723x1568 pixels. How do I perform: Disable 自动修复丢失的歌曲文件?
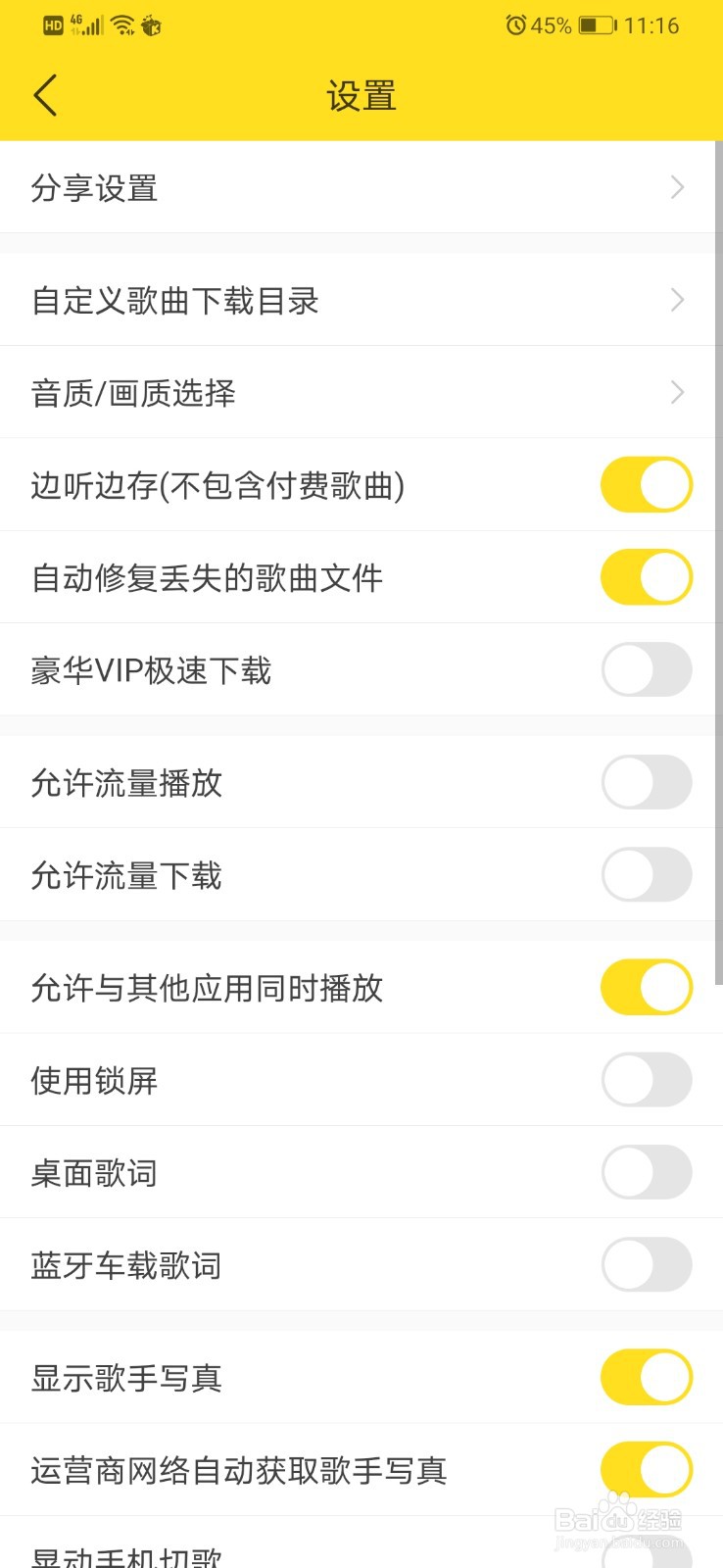click(x=647, y=577)
